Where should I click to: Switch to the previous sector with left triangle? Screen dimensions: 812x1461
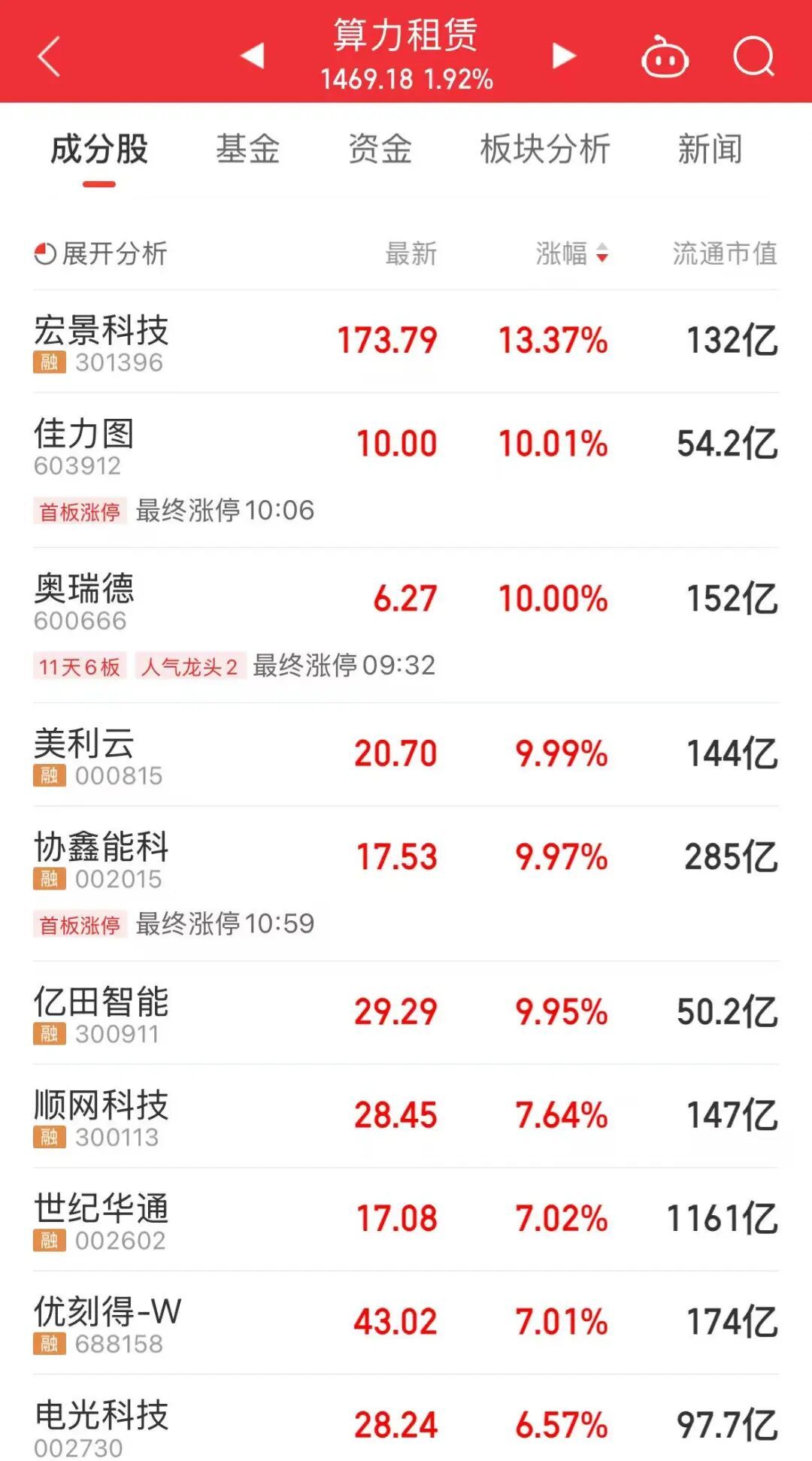coord(253,56)
